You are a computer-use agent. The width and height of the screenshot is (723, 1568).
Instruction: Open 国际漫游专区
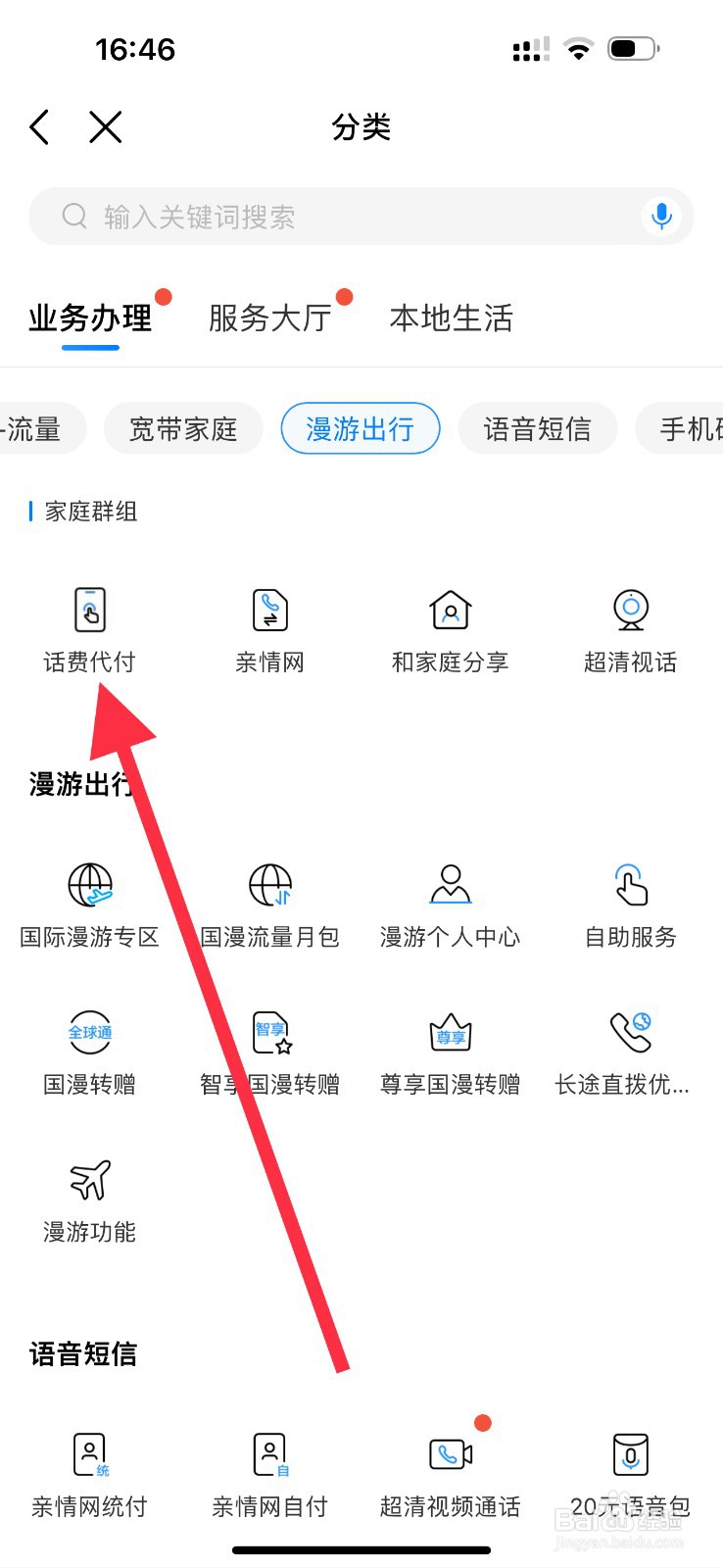click(90, 902)
